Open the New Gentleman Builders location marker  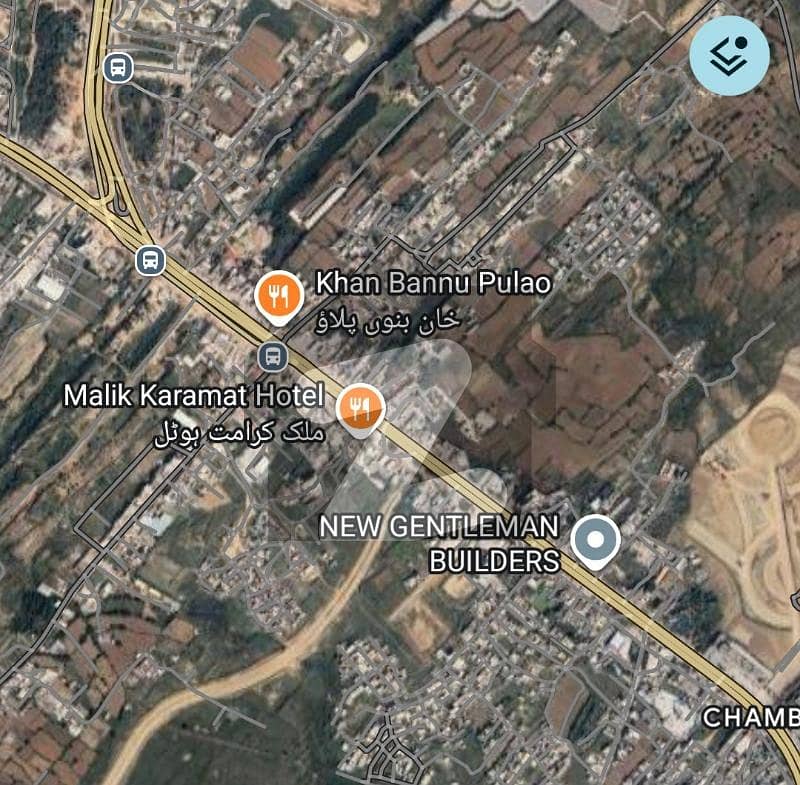click(596, 541)
